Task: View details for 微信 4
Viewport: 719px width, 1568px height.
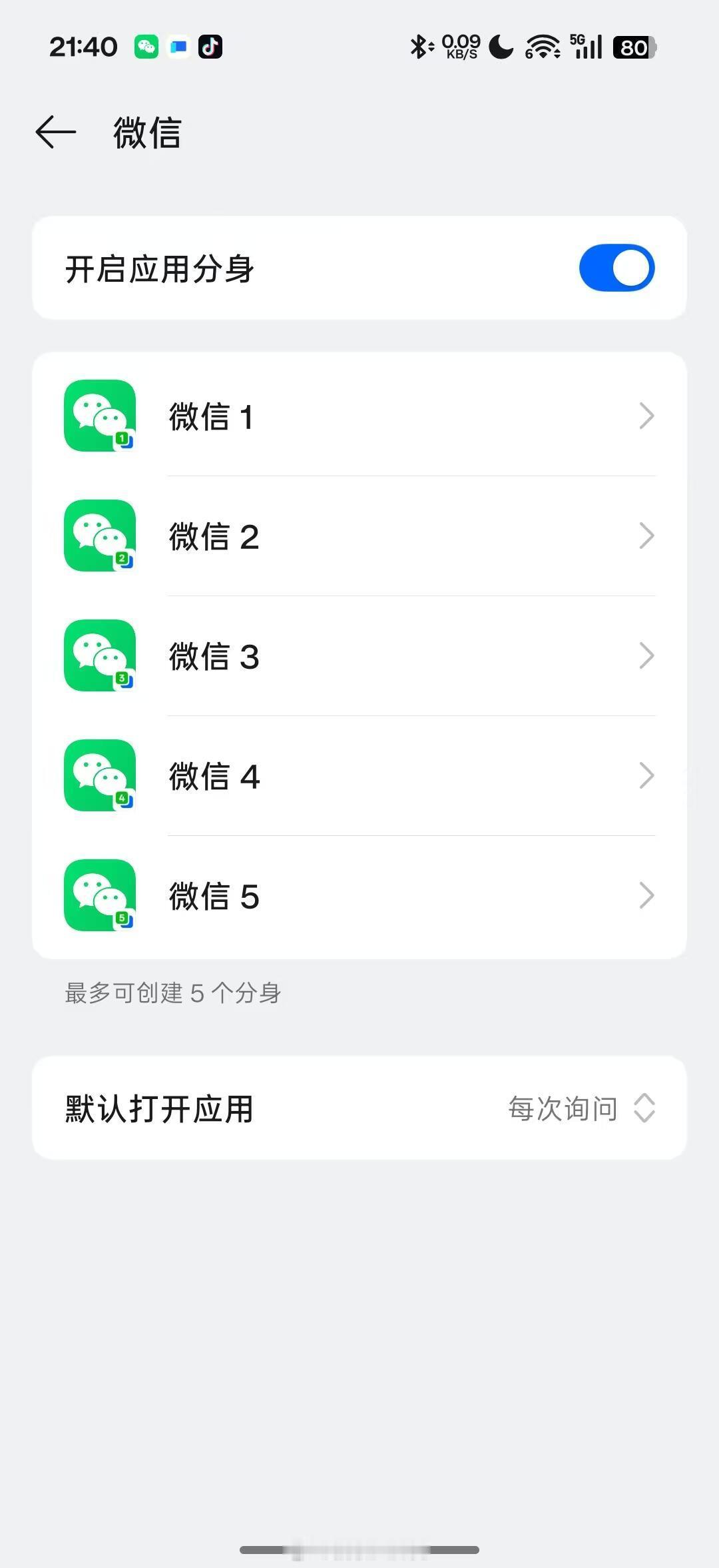Action: pyautogui.click(x=359, y=776)
